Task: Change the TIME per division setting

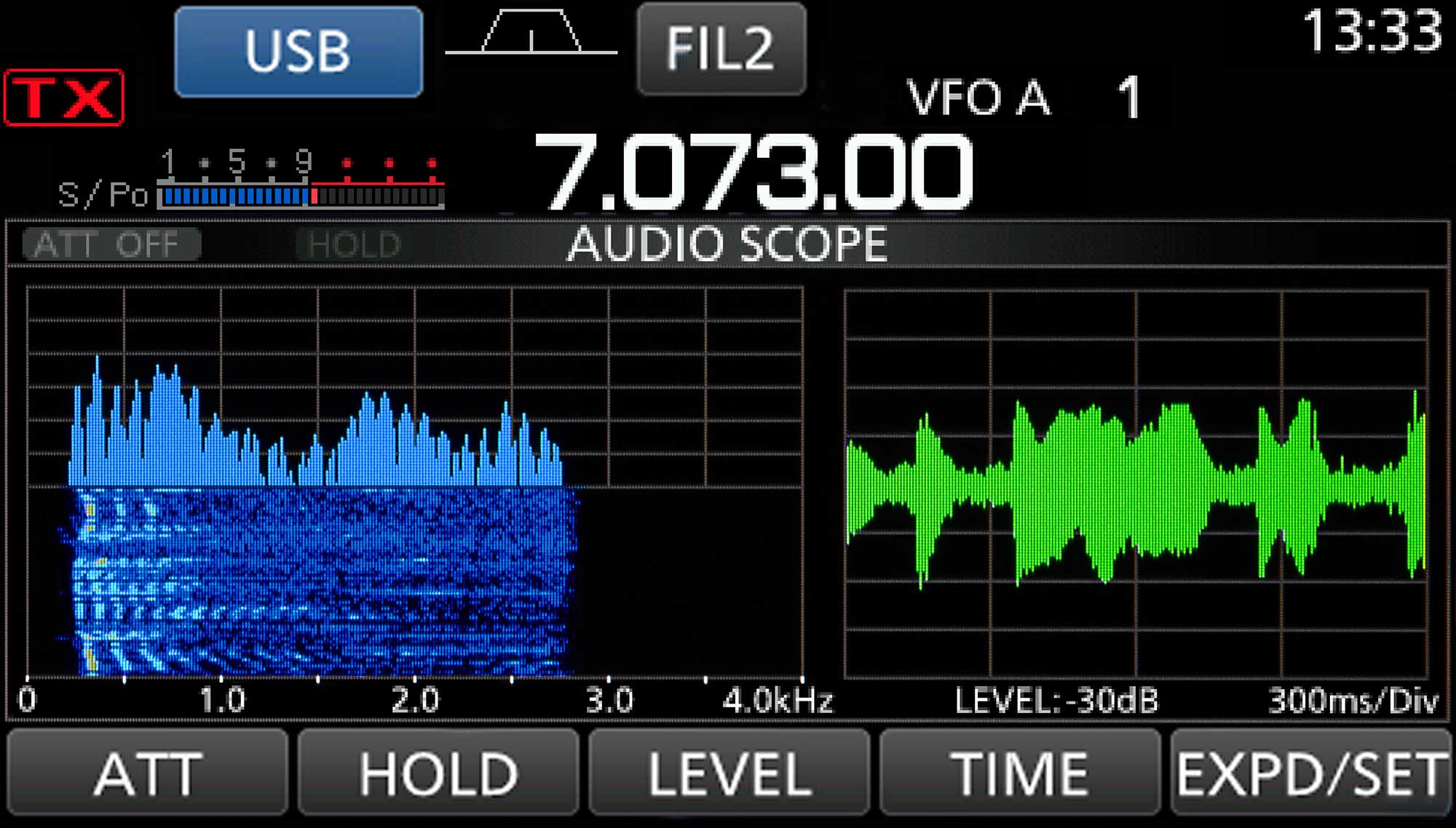Action: point(1019,773)
